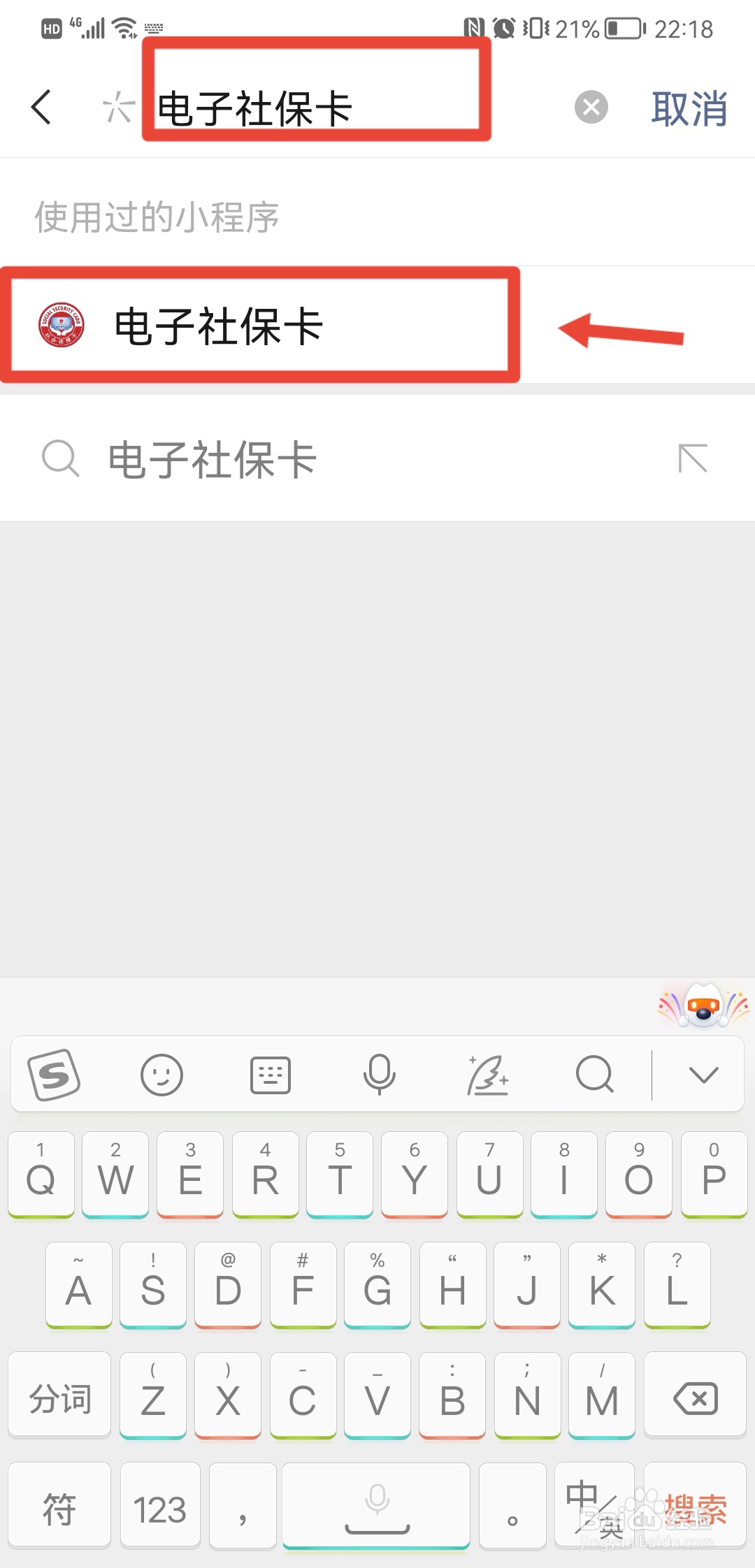Fill search box using the arrow next to suggestion
Screen dimensions: 755x1568
coord(692,459)
